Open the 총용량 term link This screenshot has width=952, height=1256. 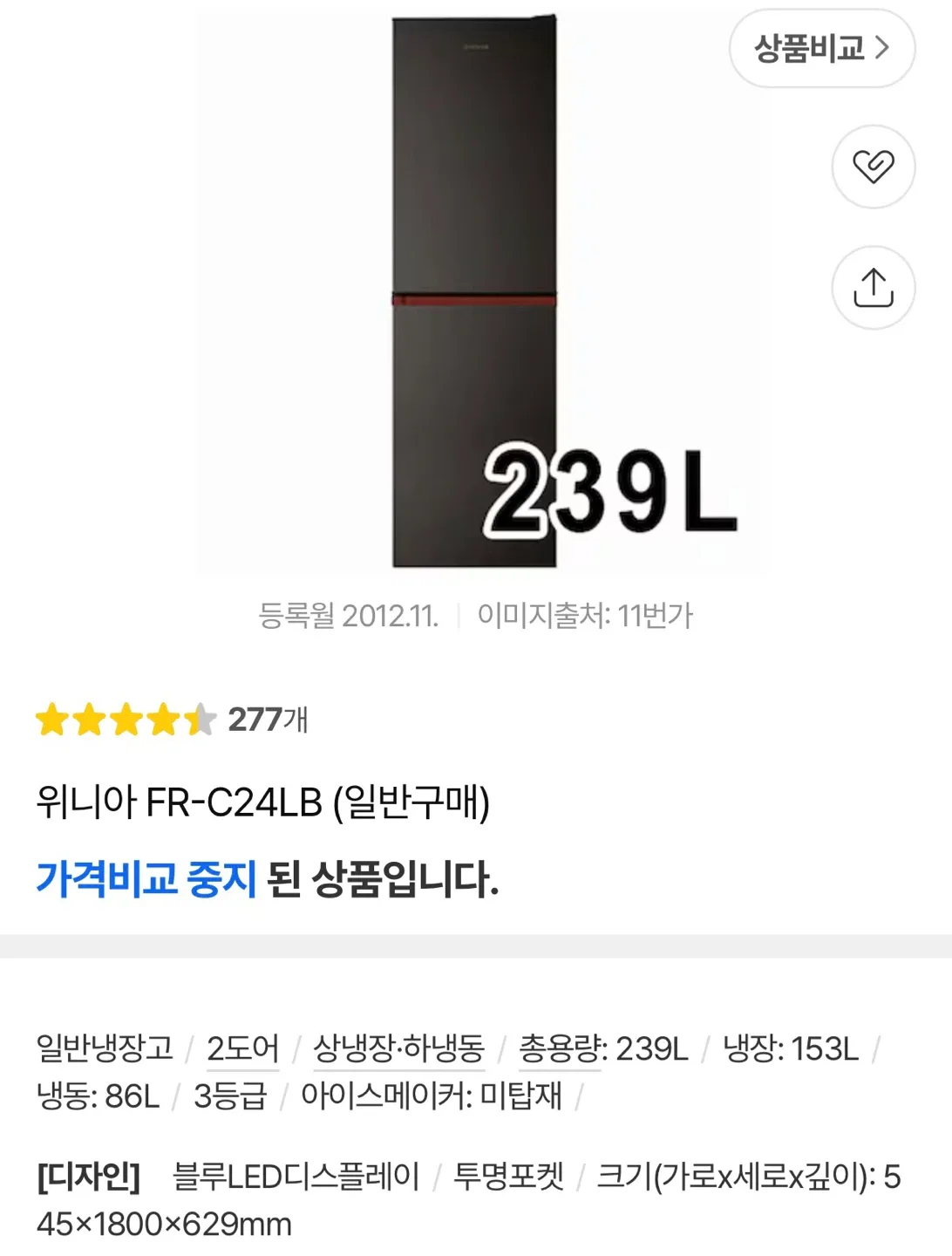[559, 1048]
